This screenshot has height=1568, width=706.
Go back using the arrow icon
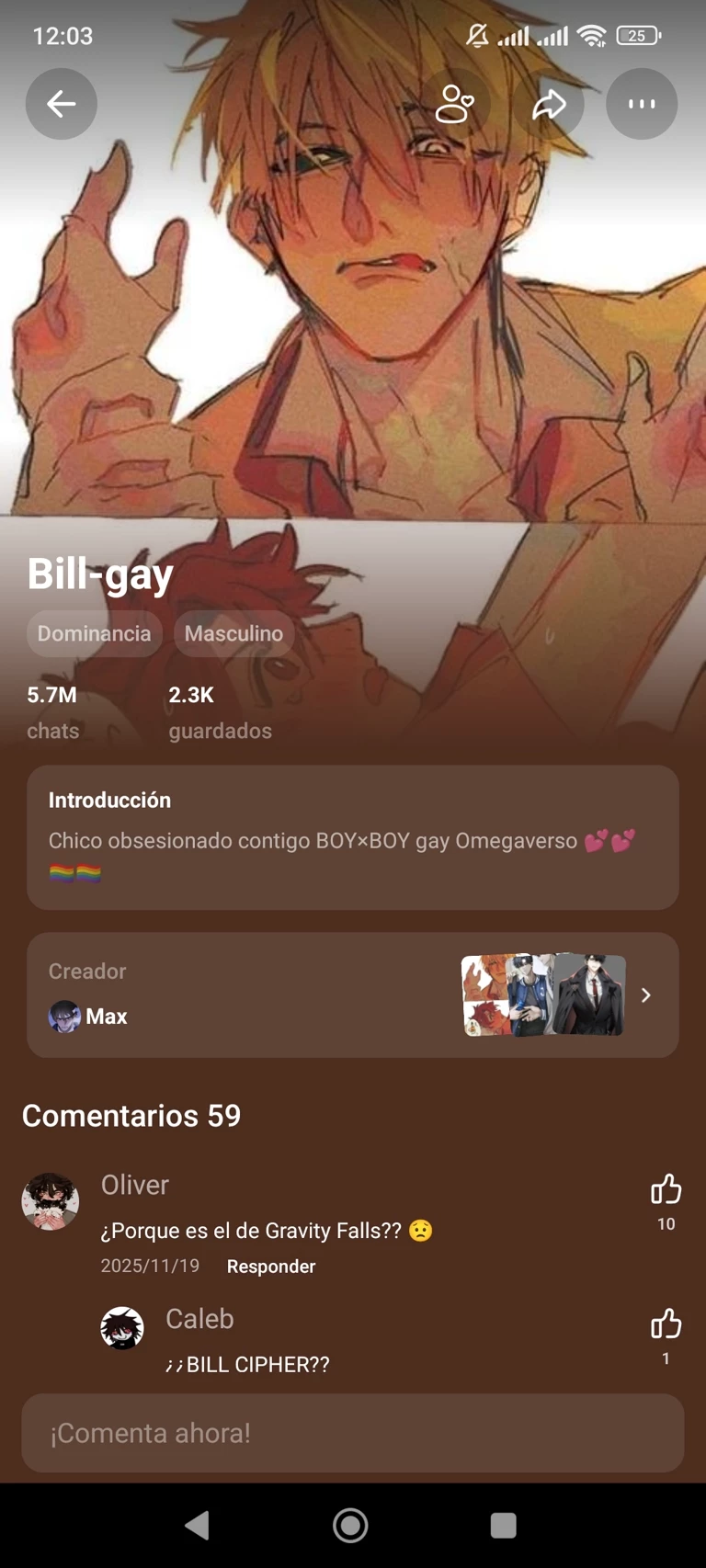pos(62,104)
